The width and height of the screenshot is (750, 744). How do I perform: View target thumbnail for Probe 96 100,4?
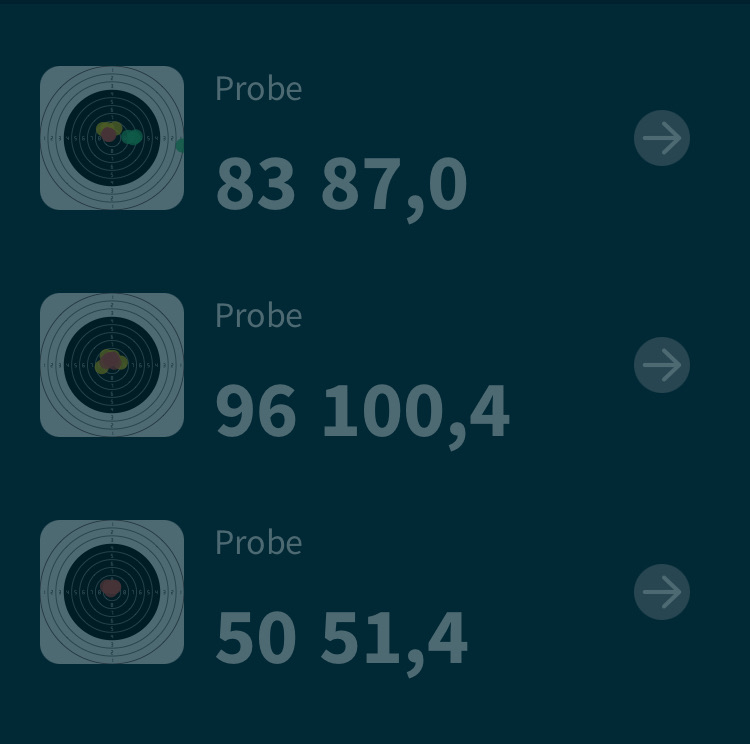[x=112, y=365]
